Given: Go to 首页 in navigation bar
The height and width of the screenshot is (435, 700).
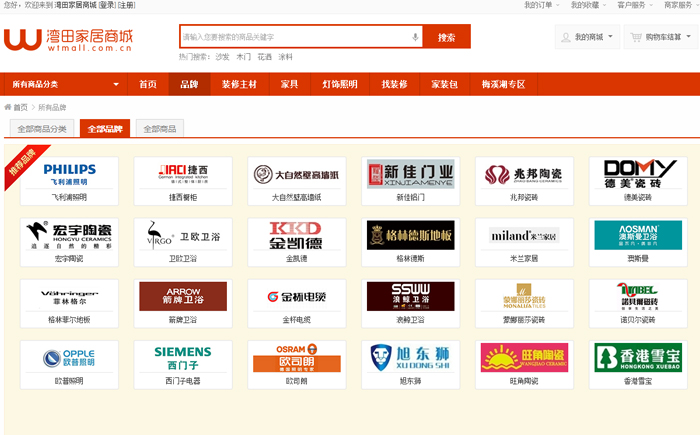Looking at the screenshot, I should pos(147,84).
